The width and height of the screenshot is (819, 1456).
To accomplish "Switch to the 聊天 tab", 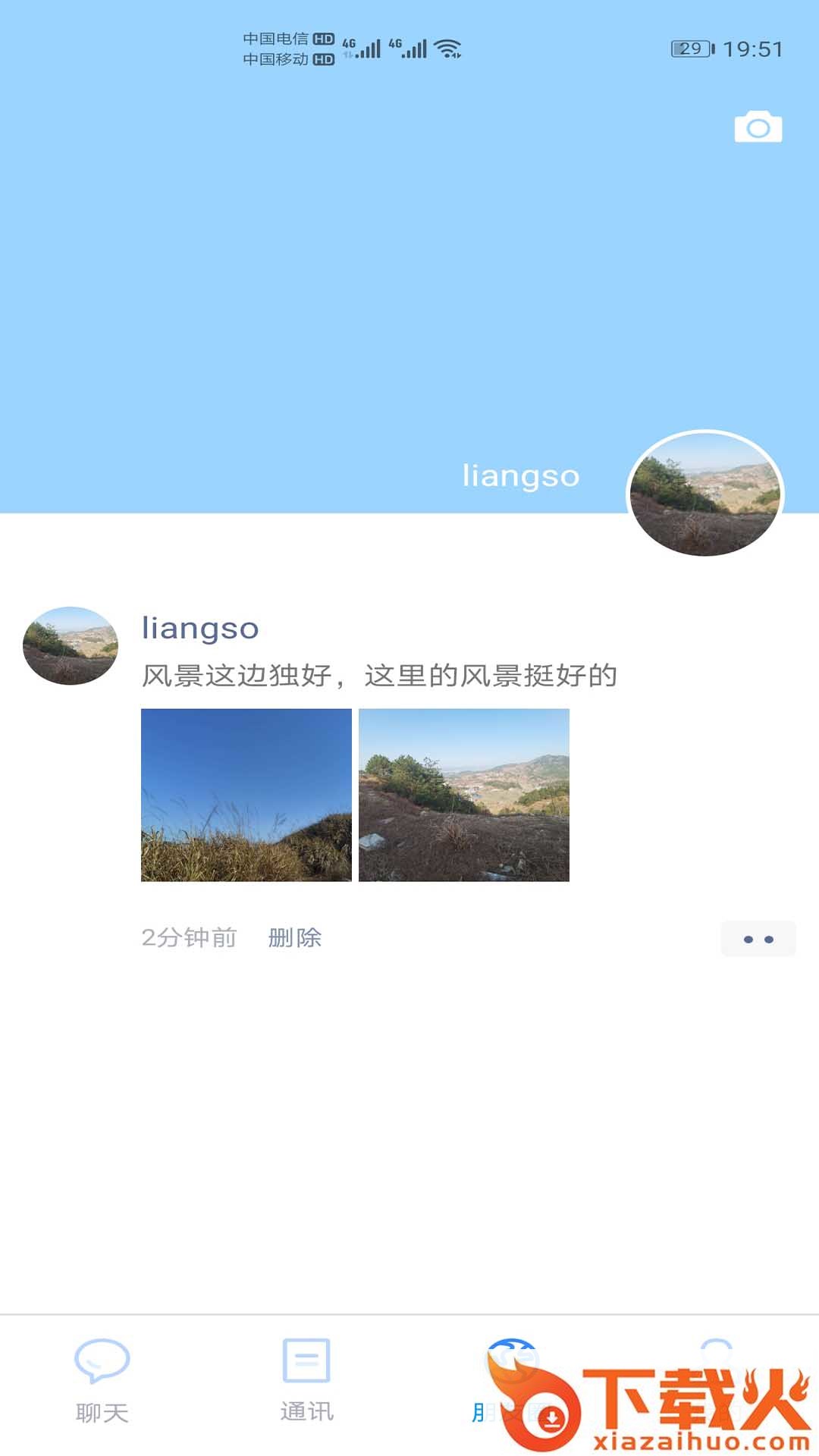I will click(102, 1380).
